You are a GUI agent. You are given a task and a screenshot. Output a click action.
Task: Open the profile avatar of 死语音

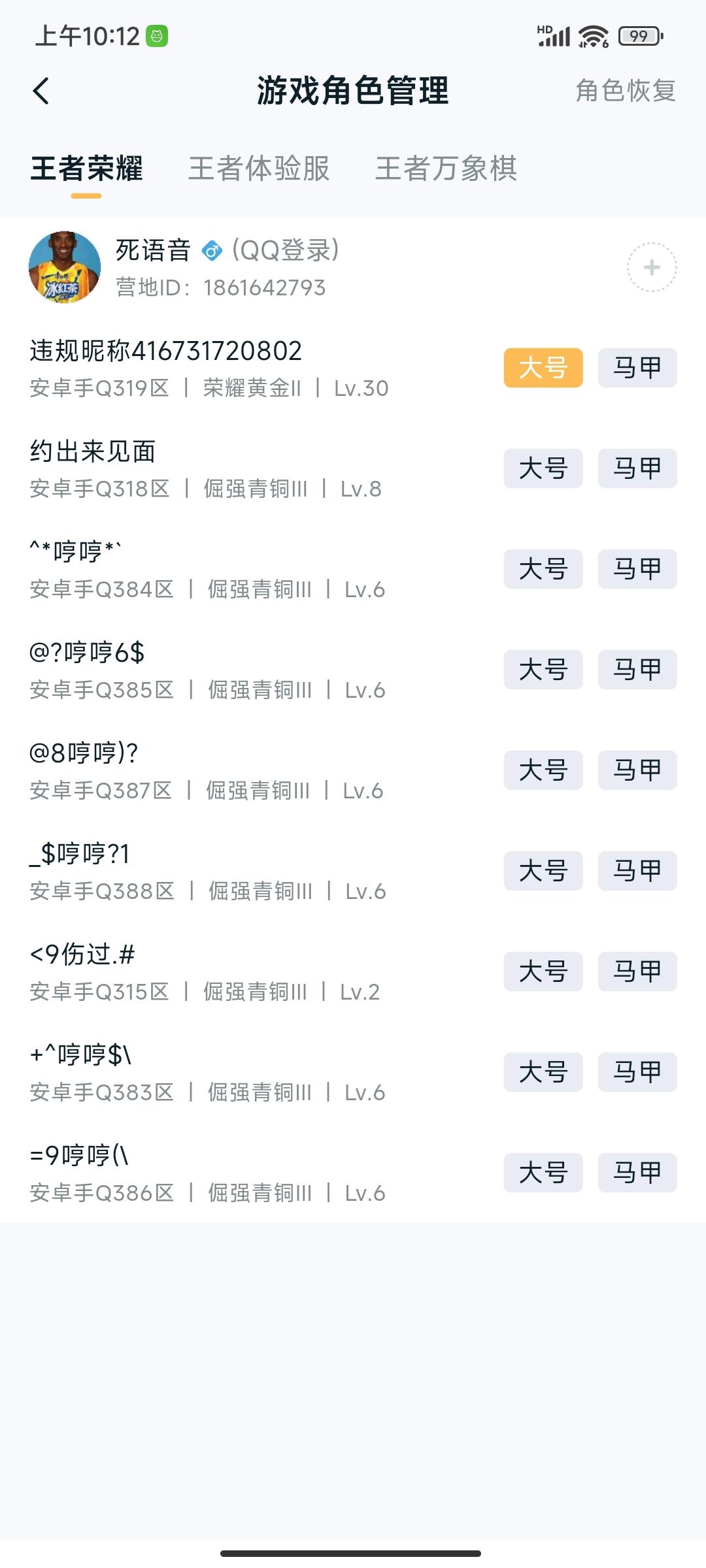pyautogui.click(x=65, y=268)
